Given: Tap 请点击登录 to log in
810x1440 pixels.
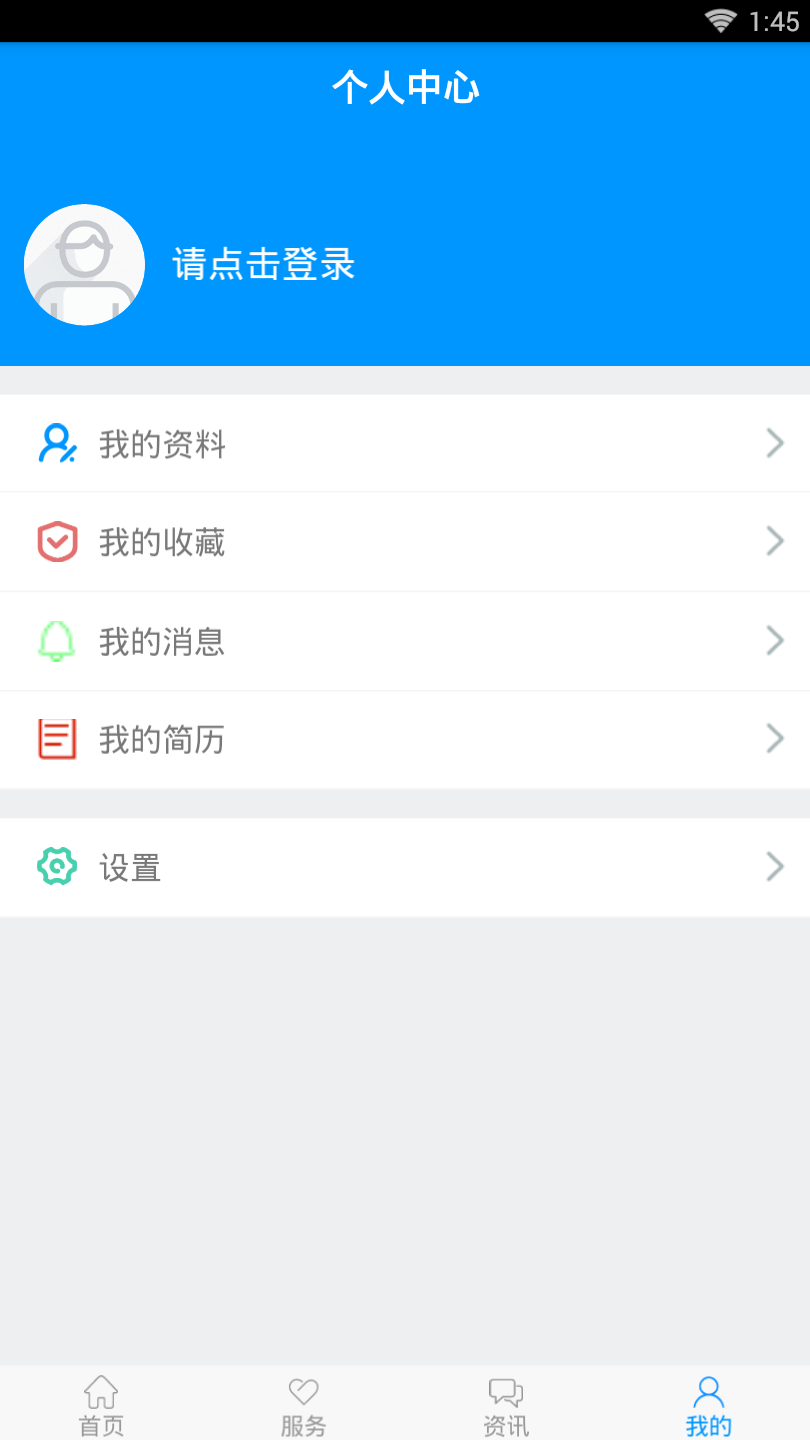Looking at the screenshot, I should [x=264, y=265].
